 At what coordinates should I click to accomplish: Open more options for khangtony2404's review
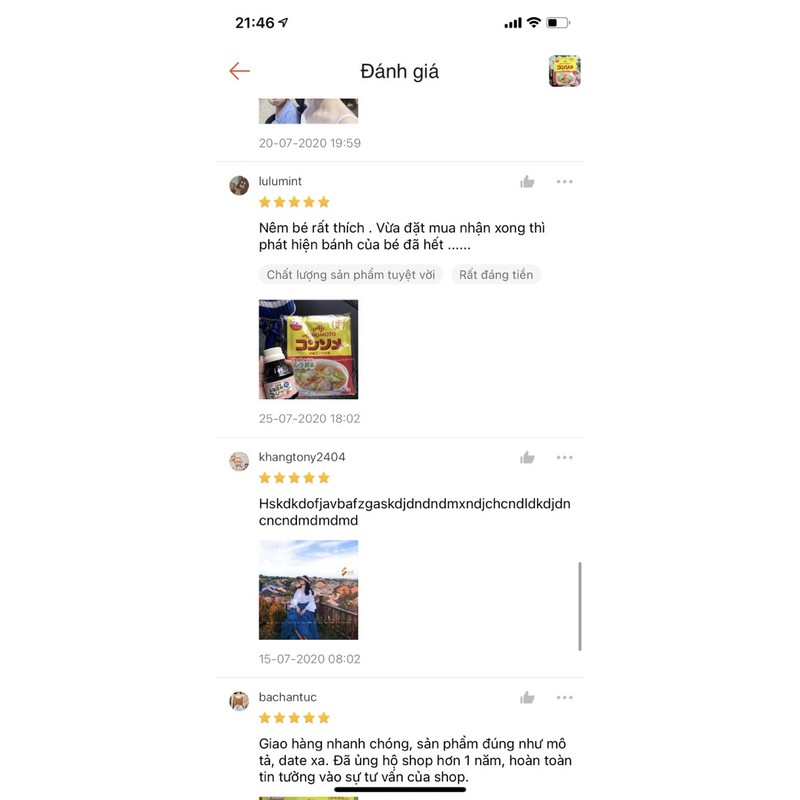[x=565, y=457]
